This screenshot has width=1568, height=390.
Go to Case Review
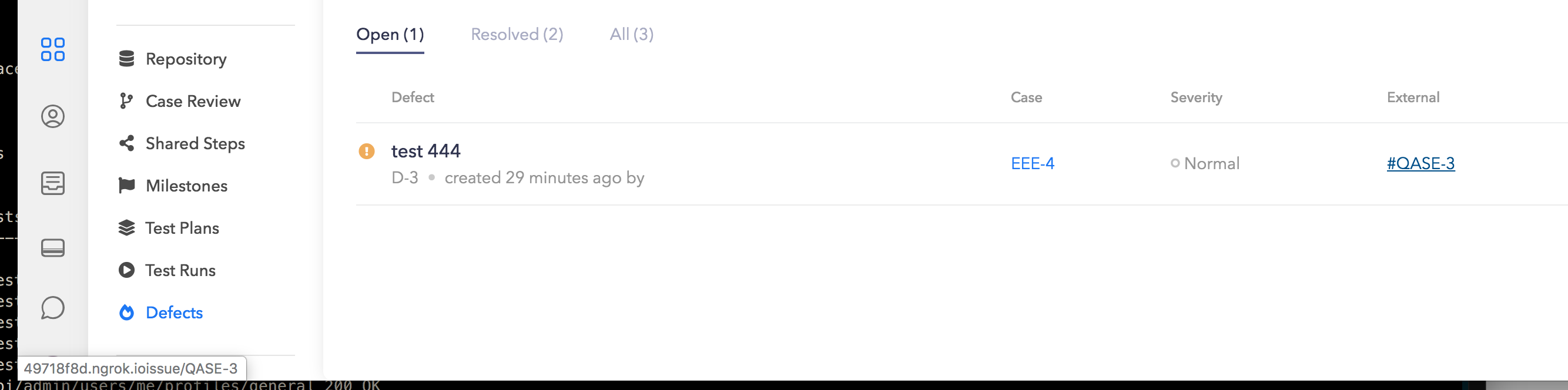192,101
